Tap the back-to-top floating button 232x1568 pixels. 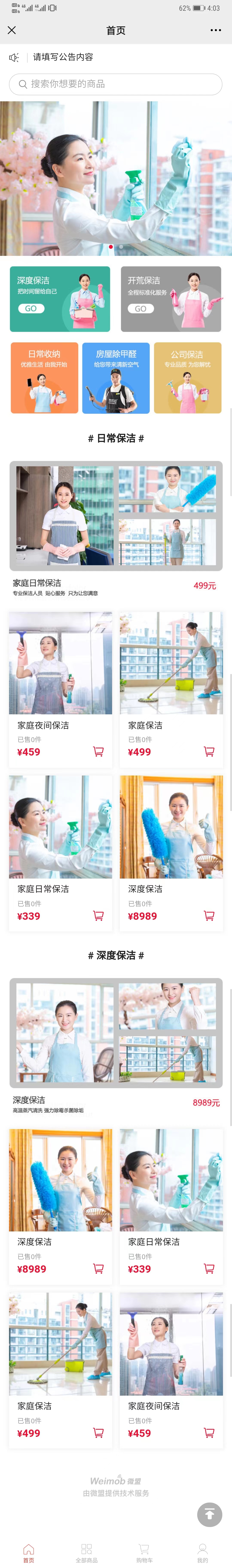coord(209,1514)
